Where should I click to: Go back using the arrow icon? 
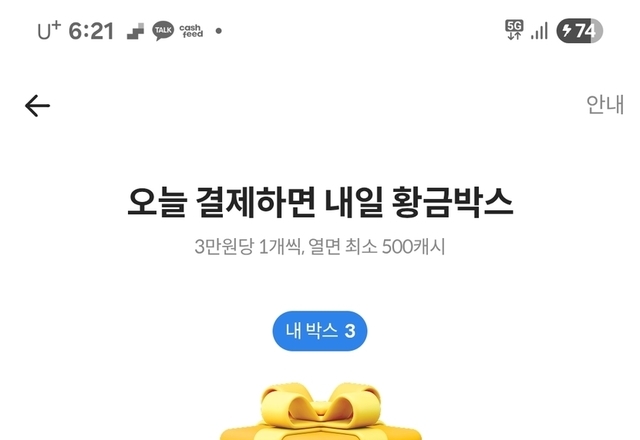[37, 106]
